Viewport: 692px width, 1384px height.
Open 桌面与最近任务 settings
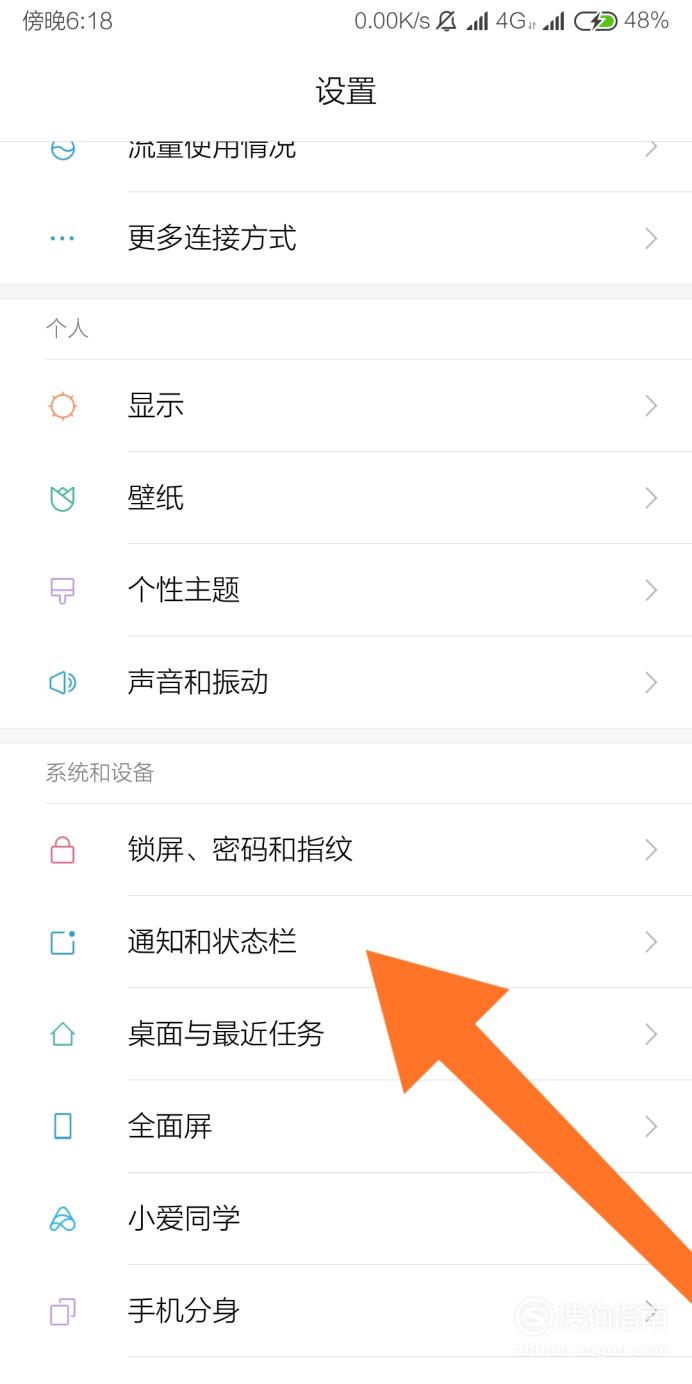[x=346, y=1034]
